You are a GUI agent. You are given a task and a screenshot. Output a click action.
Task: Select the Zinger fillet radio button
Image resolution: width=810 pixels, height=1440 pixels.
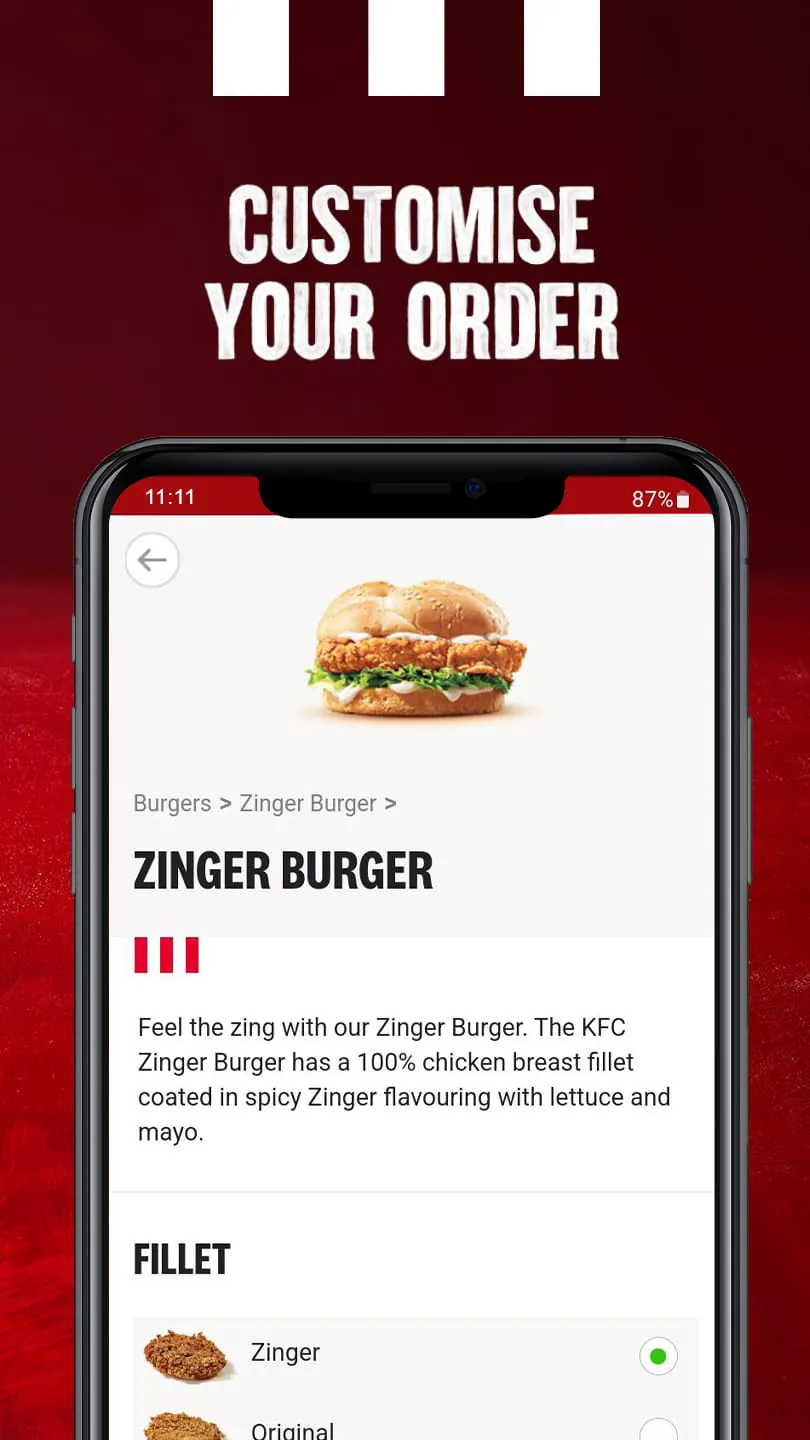pos(657,1355)
